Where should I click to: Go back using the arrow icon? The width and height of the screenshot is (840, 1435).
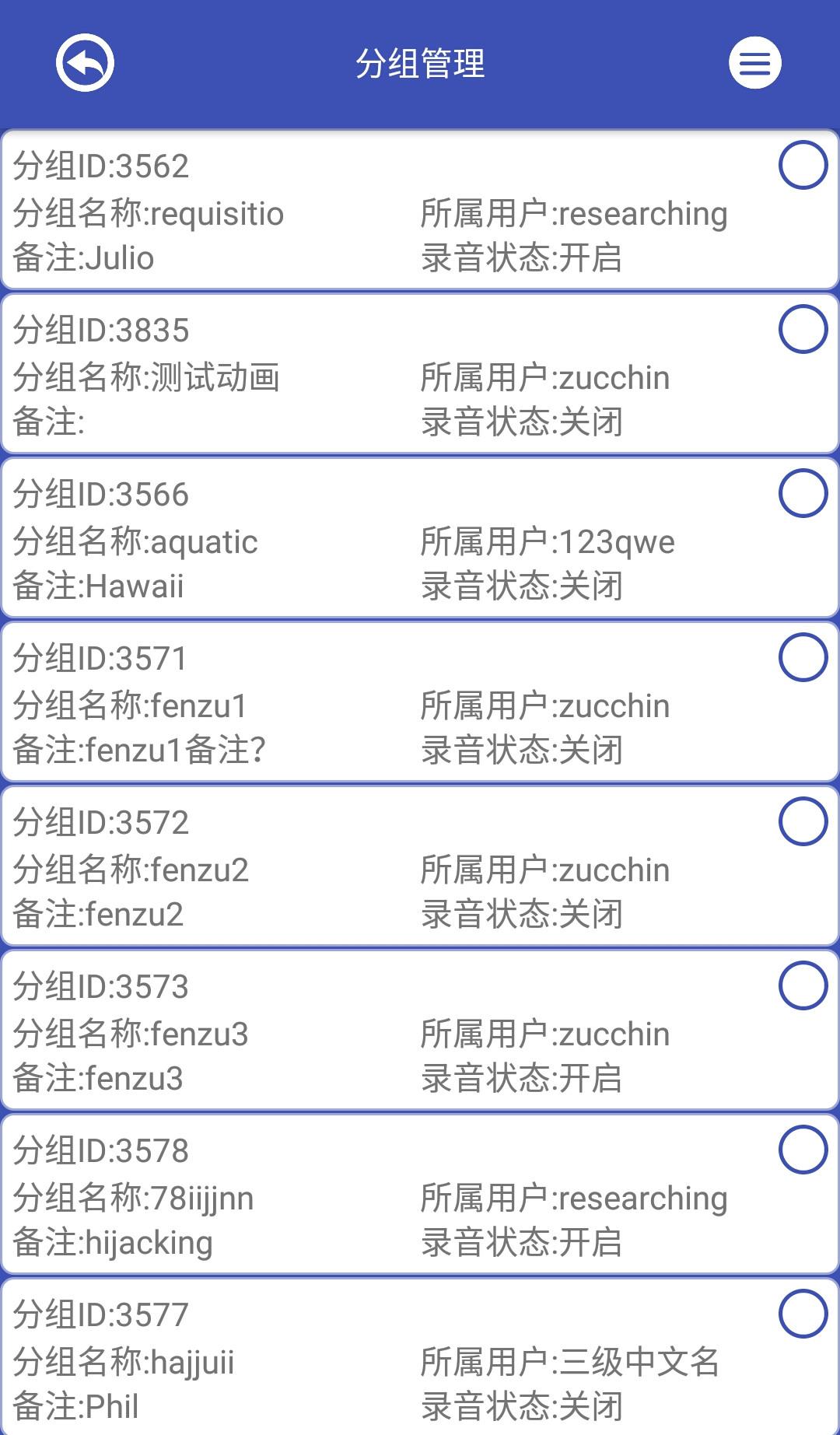tap(85, 63)
